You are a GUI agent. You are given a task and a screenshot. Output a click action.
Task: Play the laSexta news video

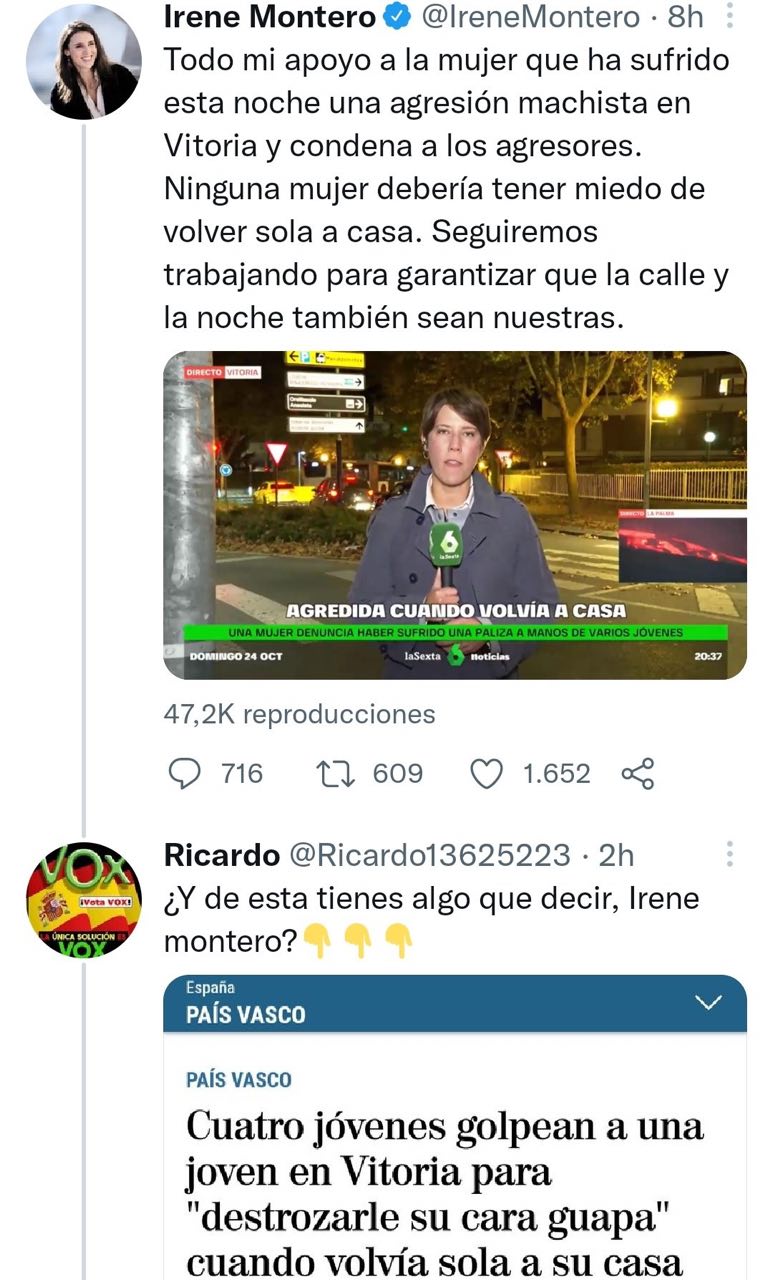[455, 515]
